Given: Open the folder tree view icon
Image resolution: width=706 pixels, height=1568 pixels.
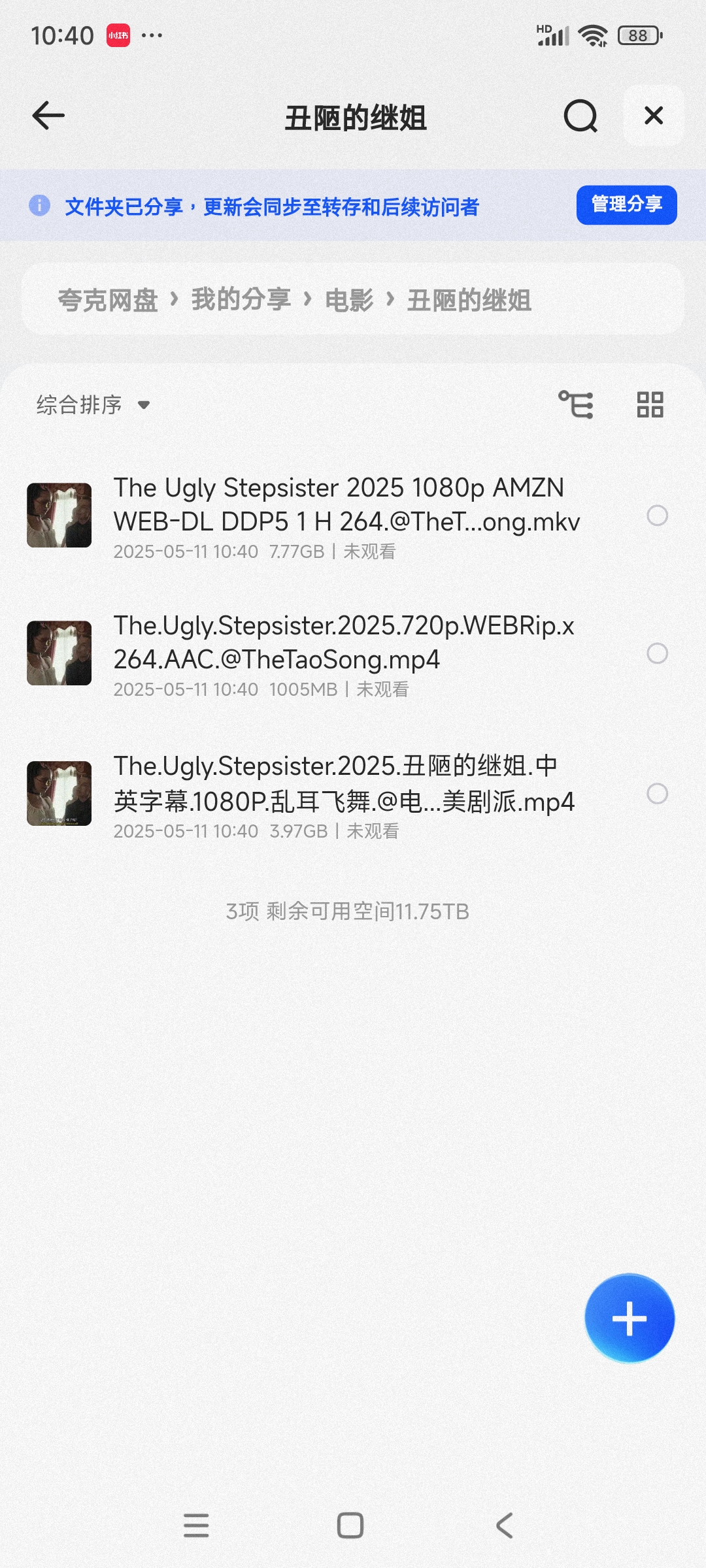Looking at the screenshot, I should click(576, 404).
